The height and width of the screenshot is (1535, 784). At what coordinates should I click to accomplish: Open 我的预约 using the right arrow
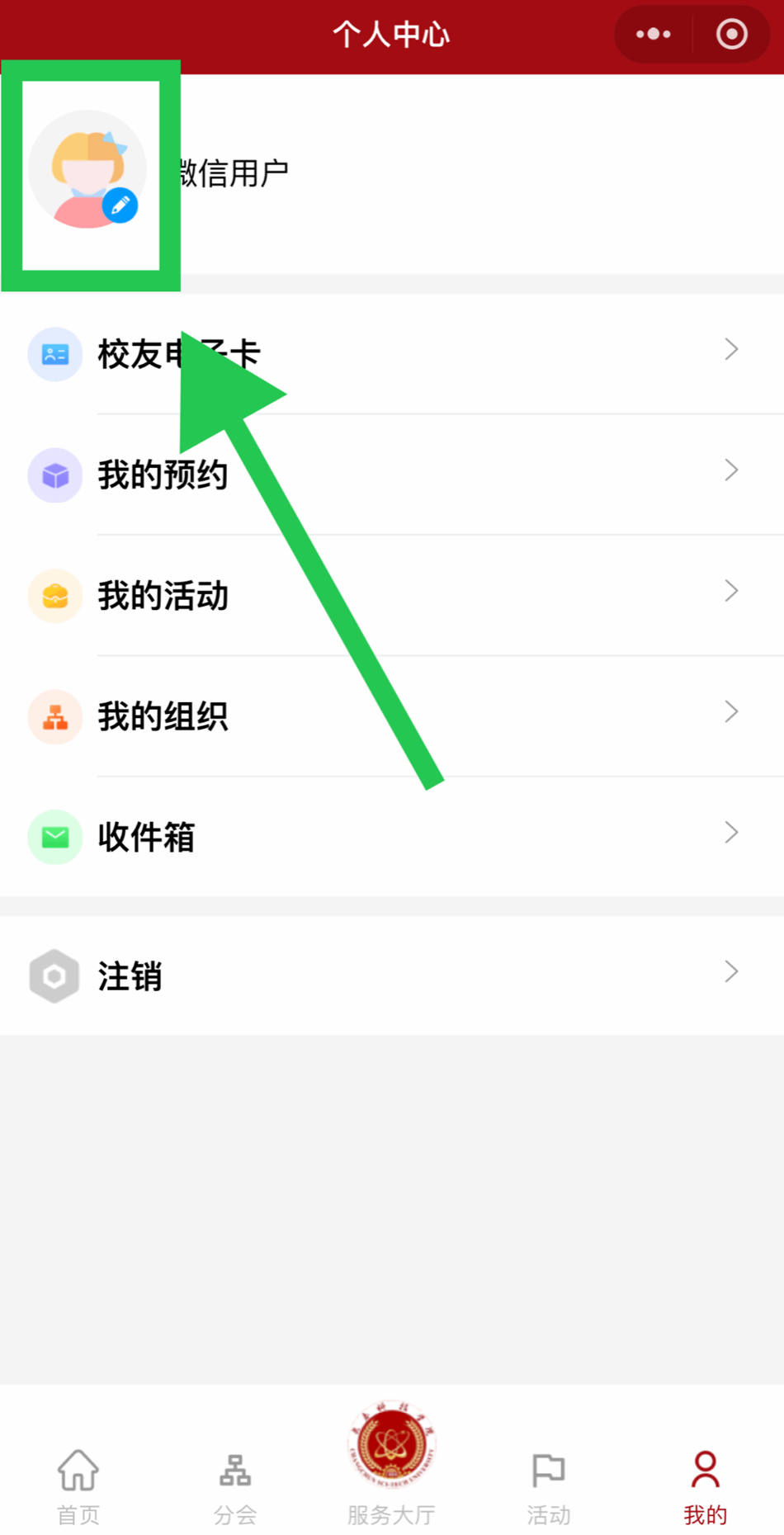click(x=730, y=470)
